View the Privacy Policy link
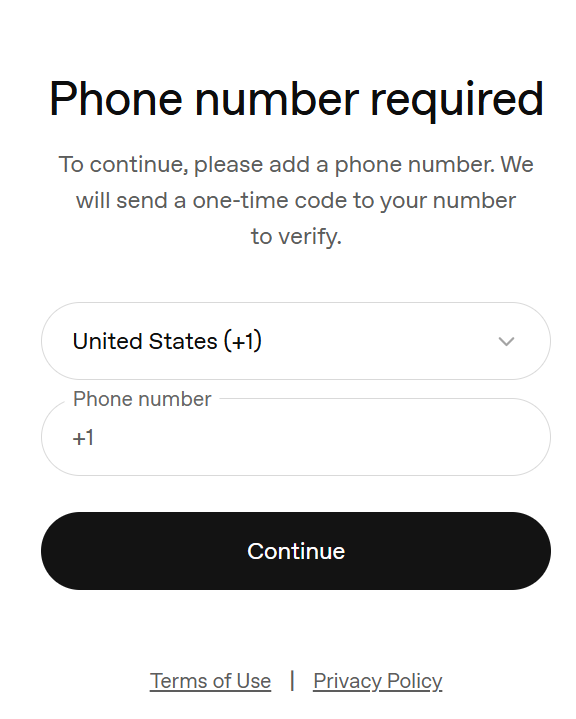Screen dimensions: 576x719 coord(377,681)
